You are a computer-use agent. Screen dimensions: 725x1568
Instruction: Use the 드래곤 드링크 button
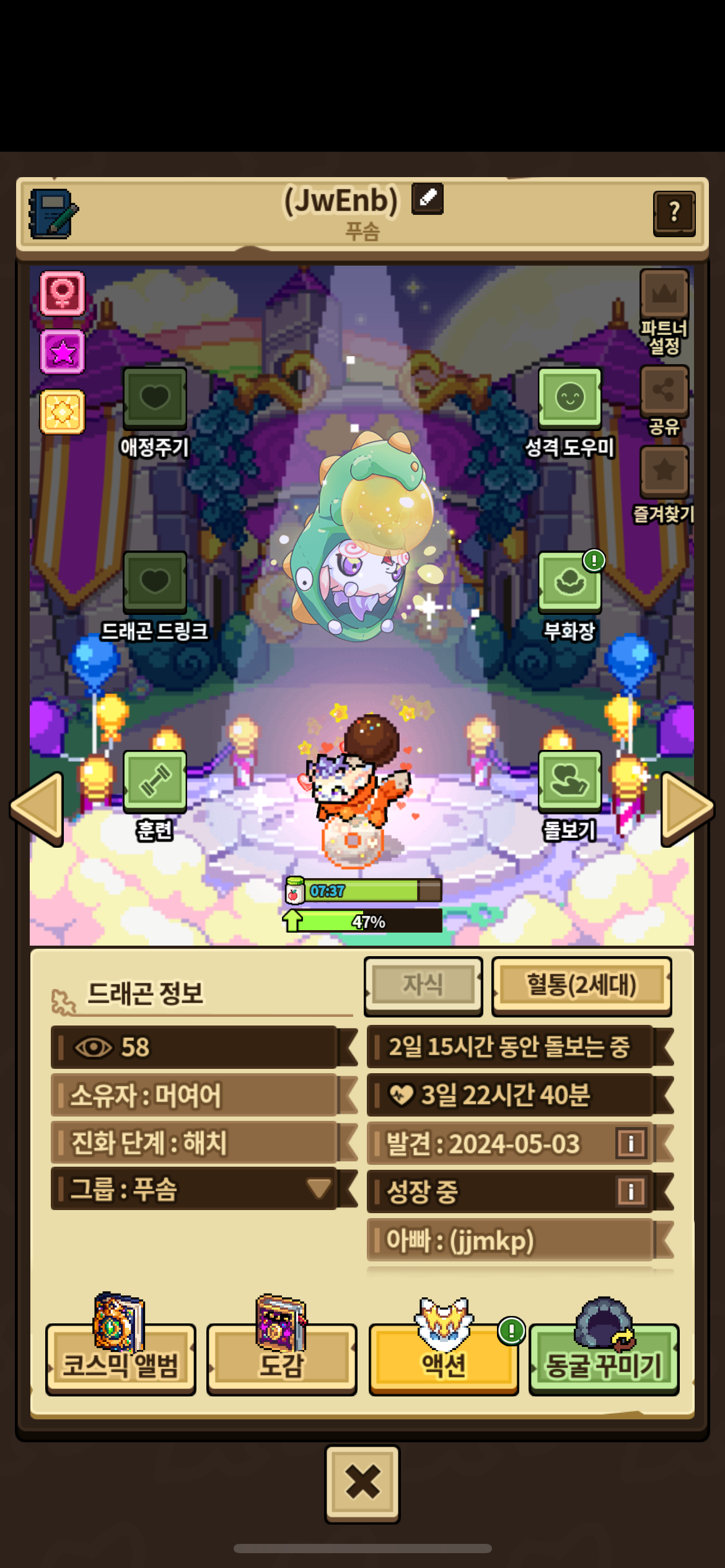(x=155, y=582)
